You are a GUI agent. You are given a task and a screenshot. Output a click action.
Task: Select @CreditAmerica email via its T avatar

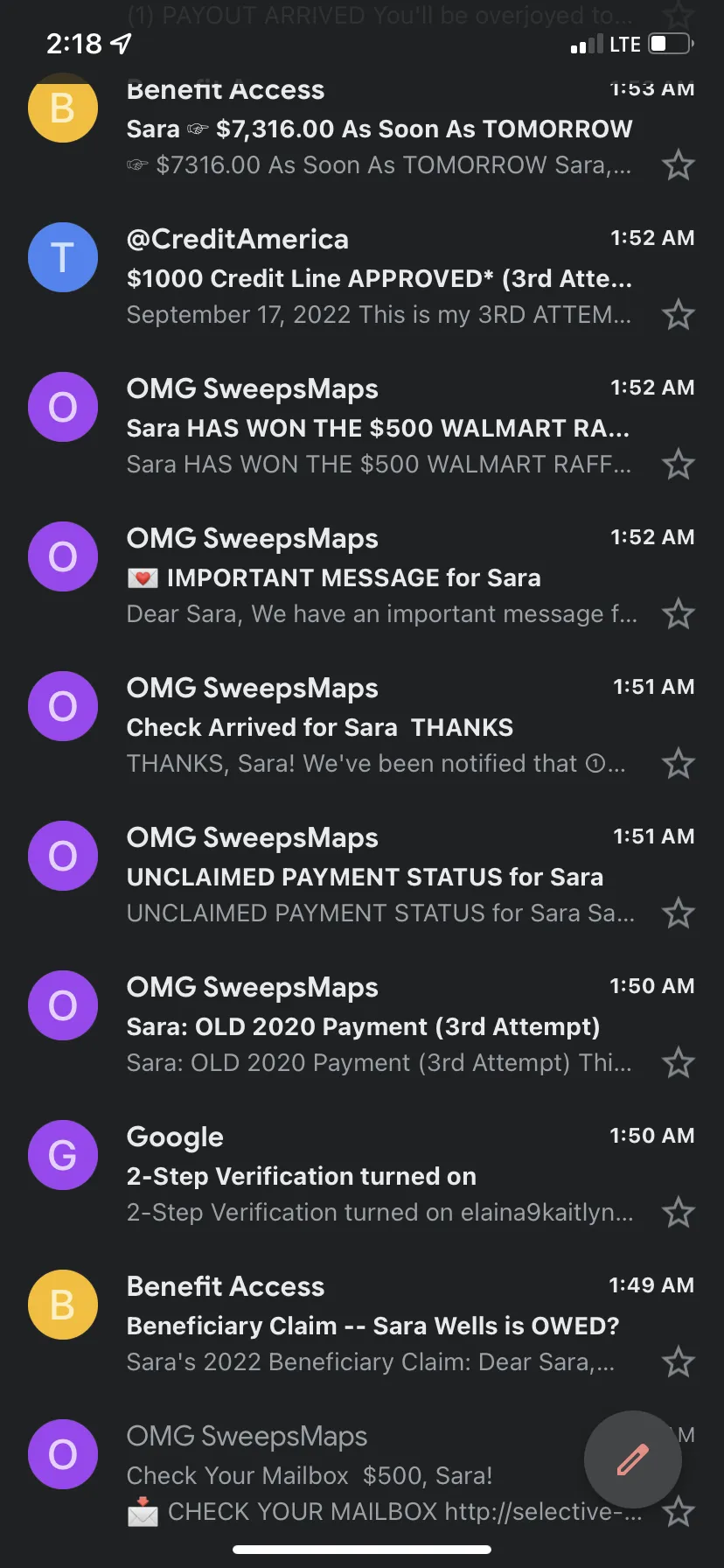63,257
